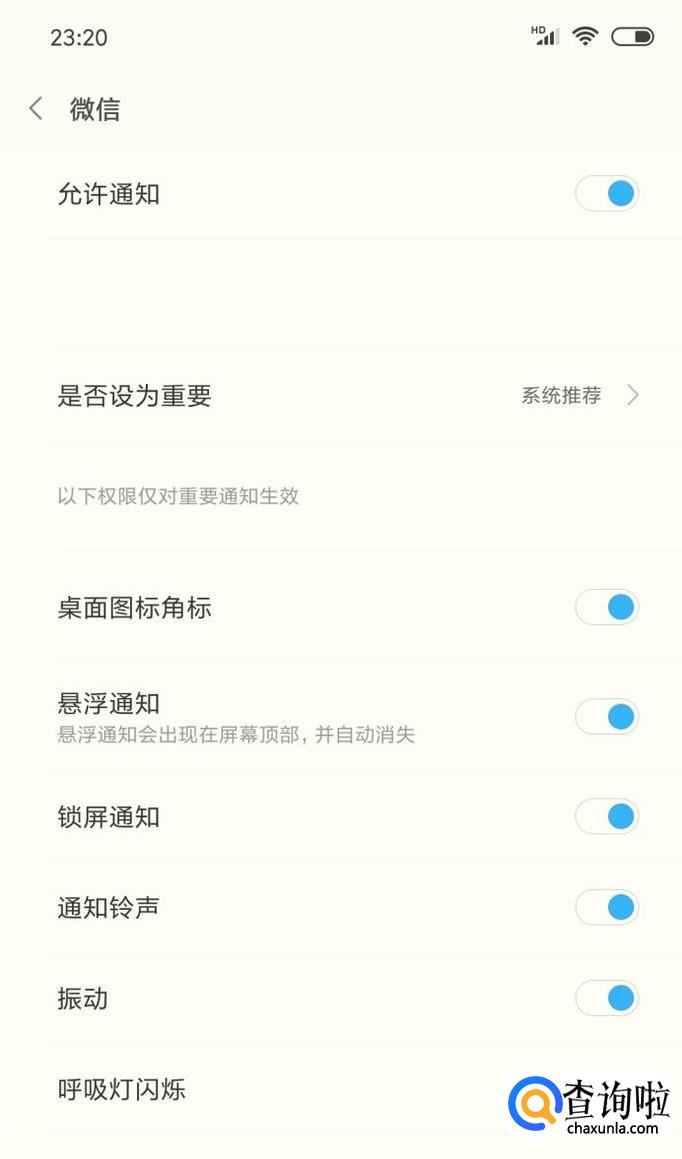This screenshot has width=682, height=1159.
Task: Toggle the 锁屏通知 switch
Action: pos(607,817)
